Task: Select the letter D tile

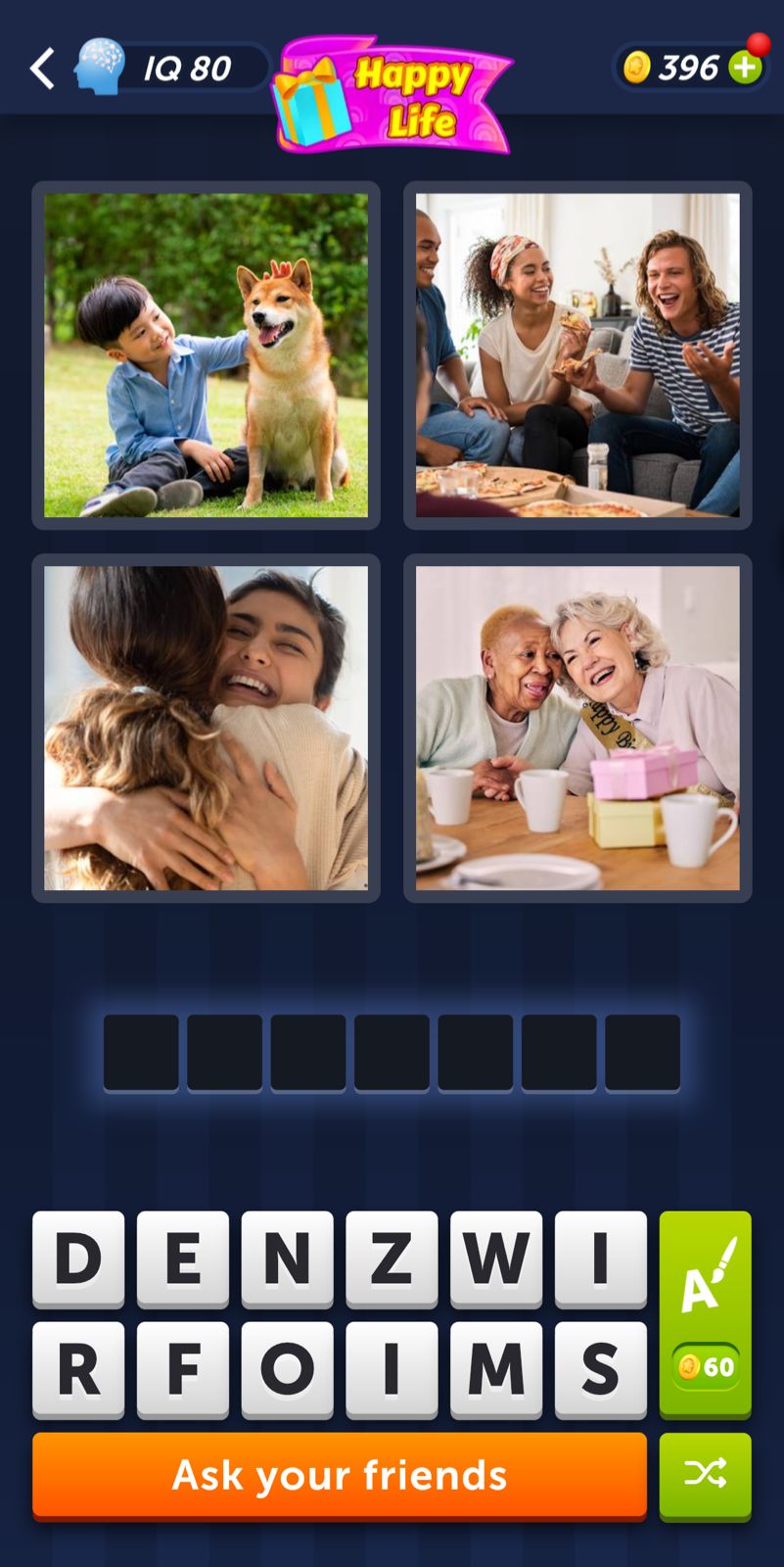Action: point(78,1258)
